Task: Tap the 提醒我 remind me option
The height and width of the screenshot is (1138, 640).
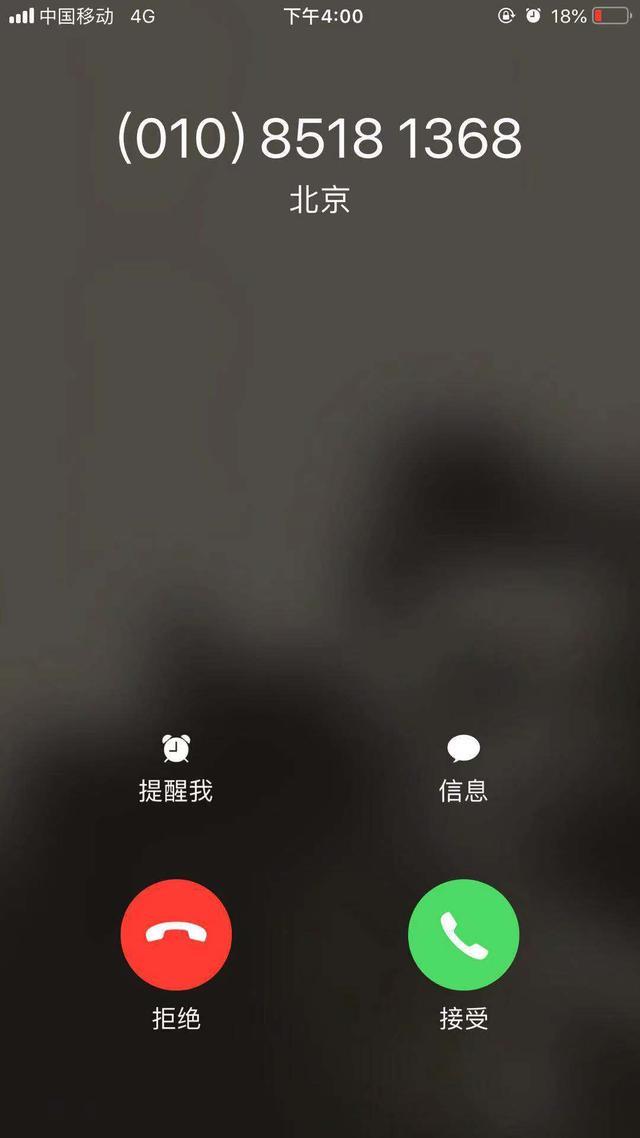Action: 176,766
